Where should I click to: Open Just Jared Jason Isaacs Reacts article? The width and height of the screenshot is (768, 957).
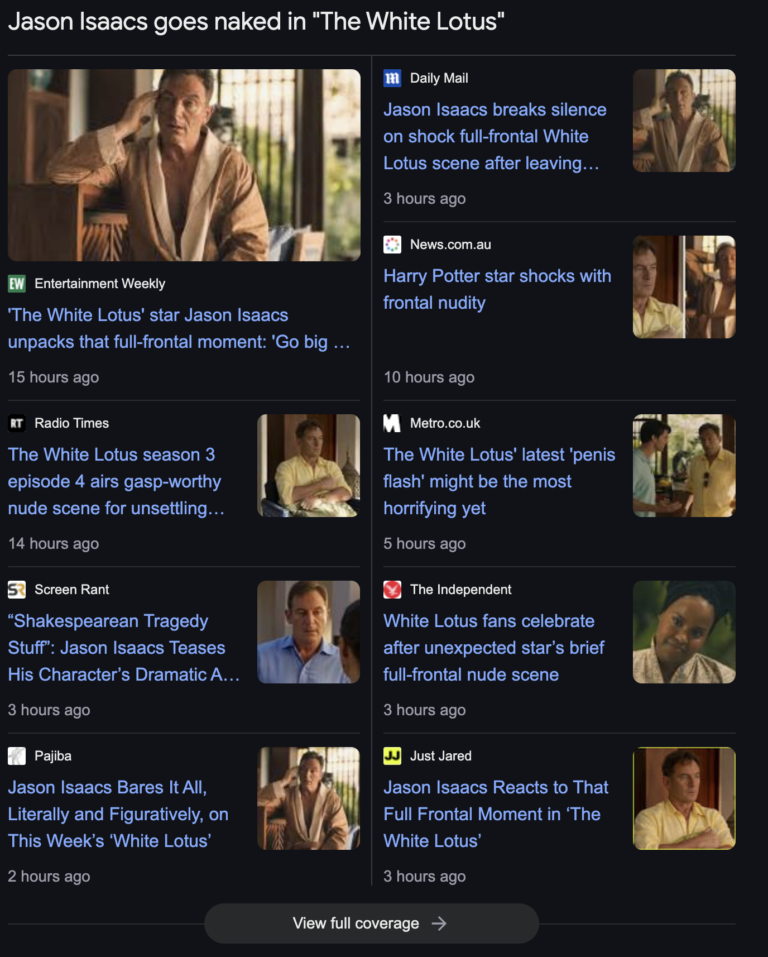[496, 814]
